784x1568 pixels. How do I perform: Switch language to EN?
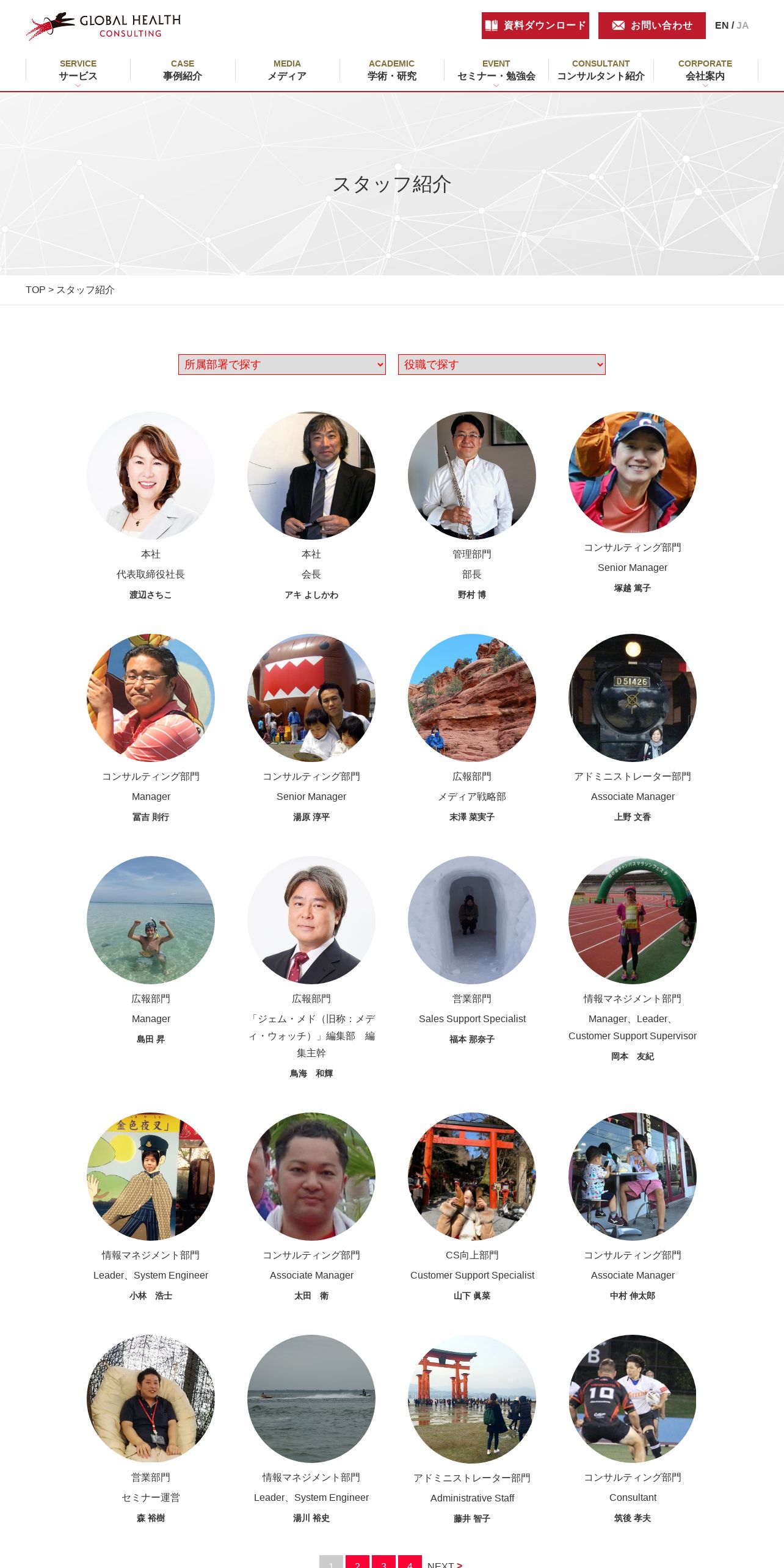(x=721, y=26)
